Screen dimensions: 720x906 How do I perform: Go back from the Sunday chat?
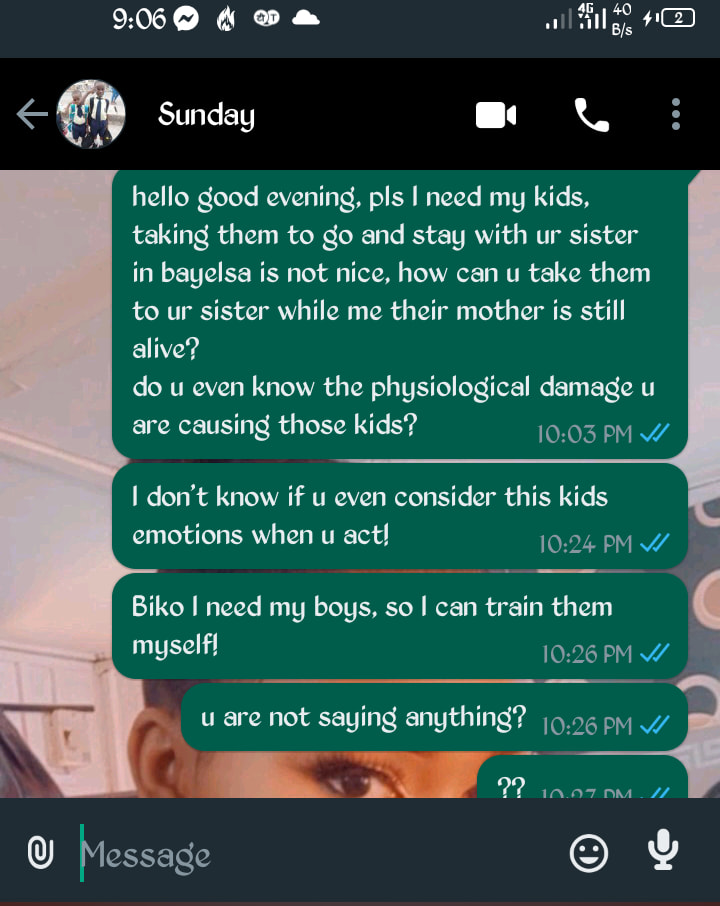31,116
